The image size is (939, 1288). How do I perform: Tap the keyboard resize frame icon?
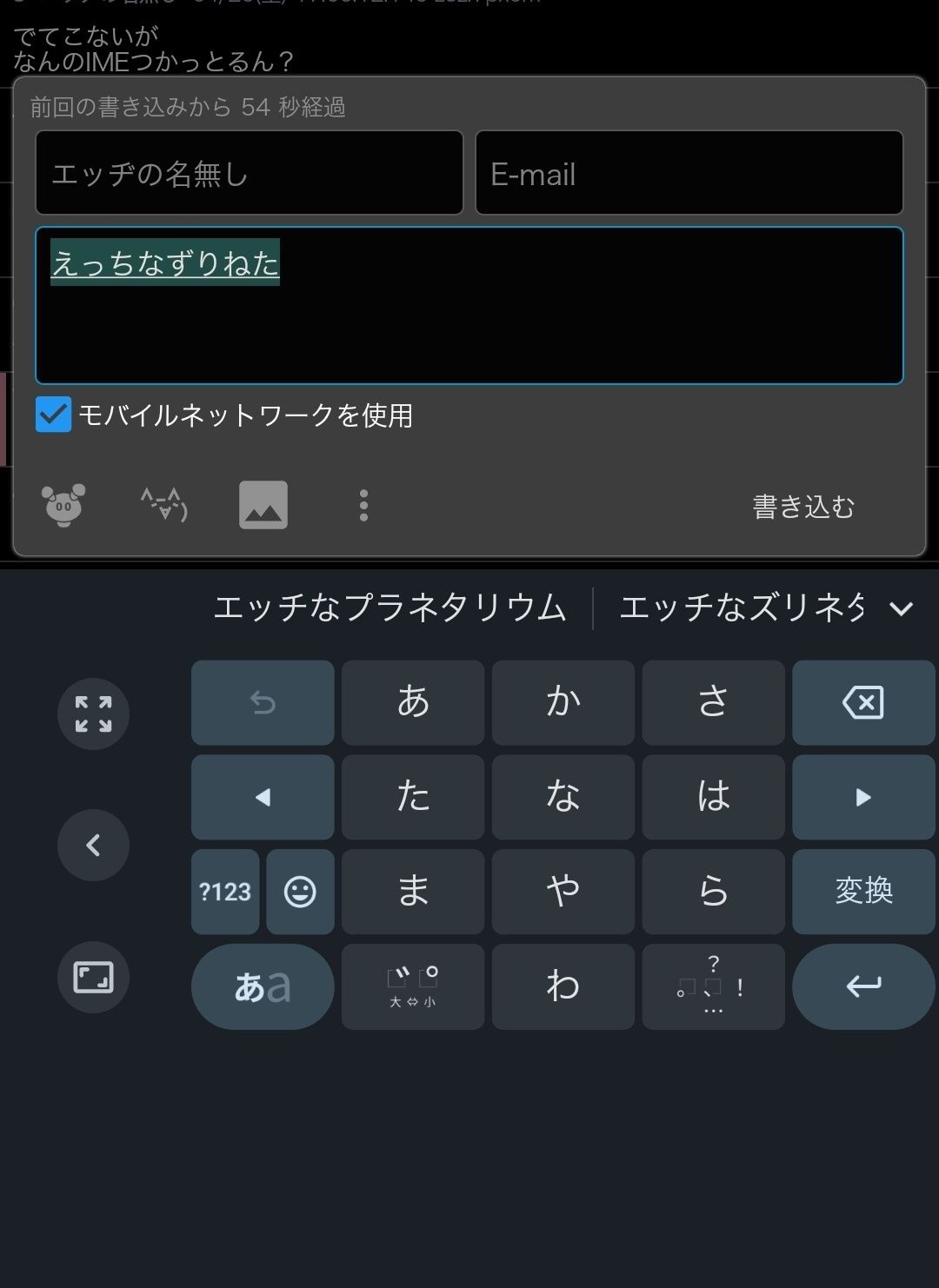93,977
